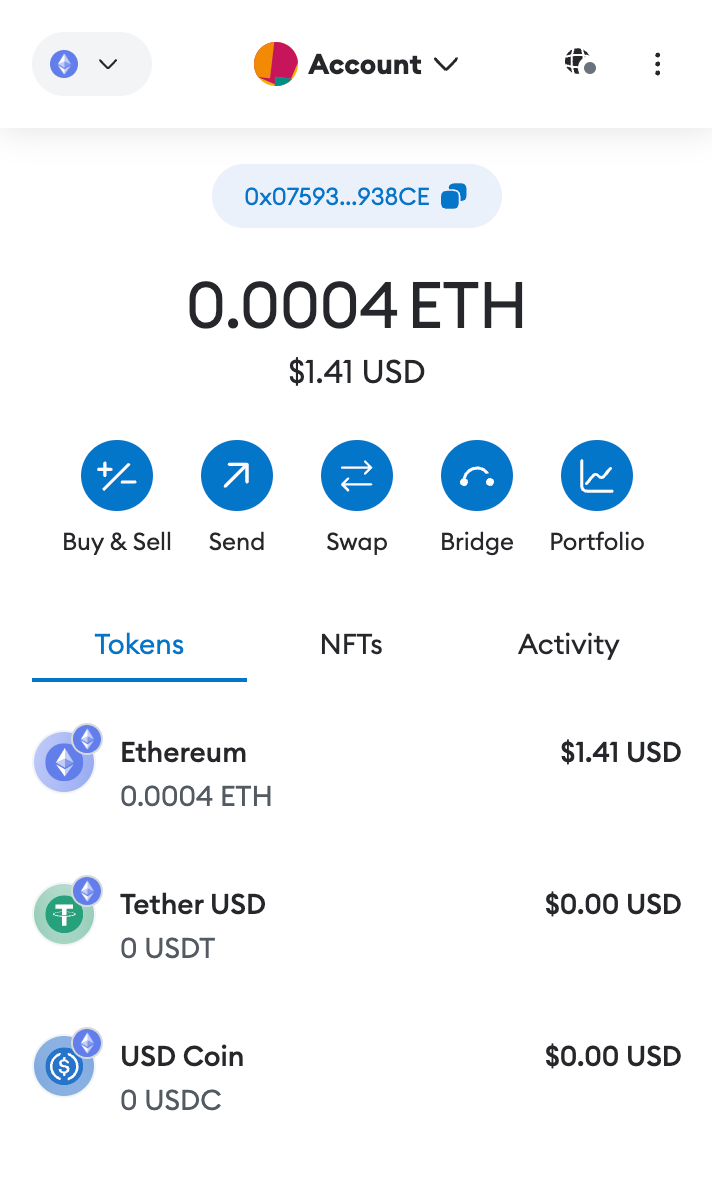Send crypto from this account
712x1198 pixels.
click(x=237, y=475)
